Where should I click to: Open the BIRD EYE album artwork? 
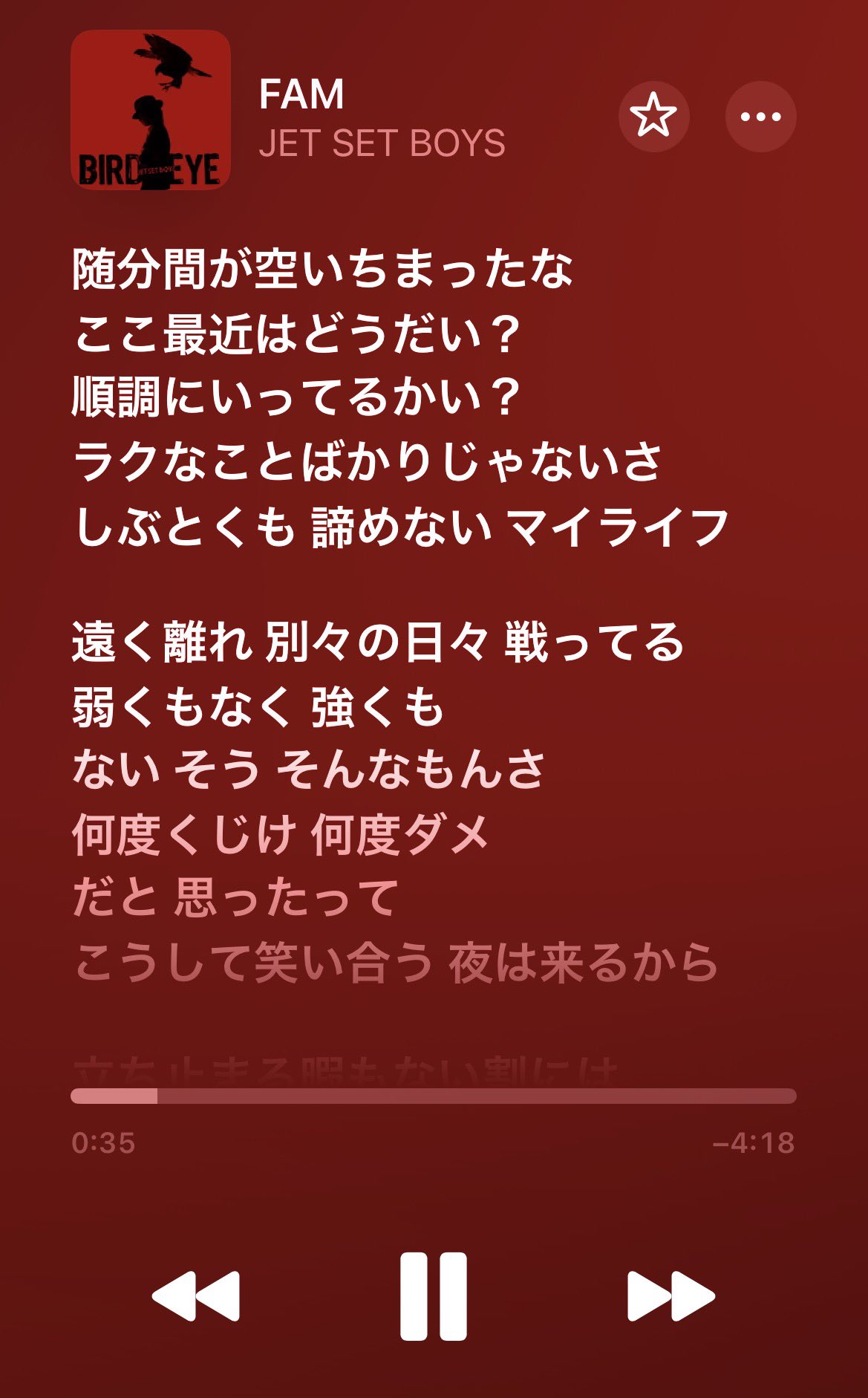(151, 110)
